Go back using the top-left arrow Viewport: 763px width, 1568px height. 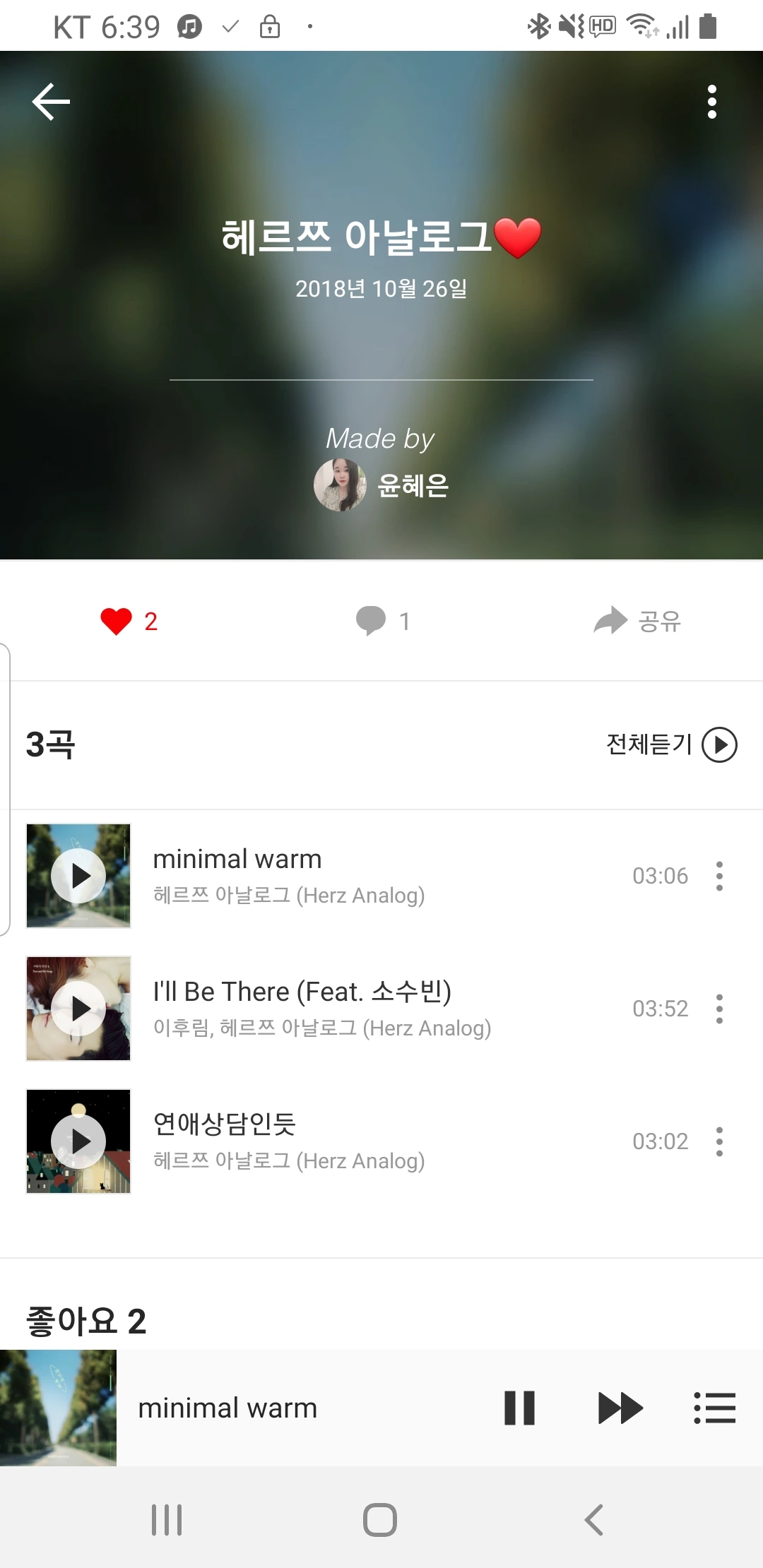pyautogui.click(x=51, y=102)
